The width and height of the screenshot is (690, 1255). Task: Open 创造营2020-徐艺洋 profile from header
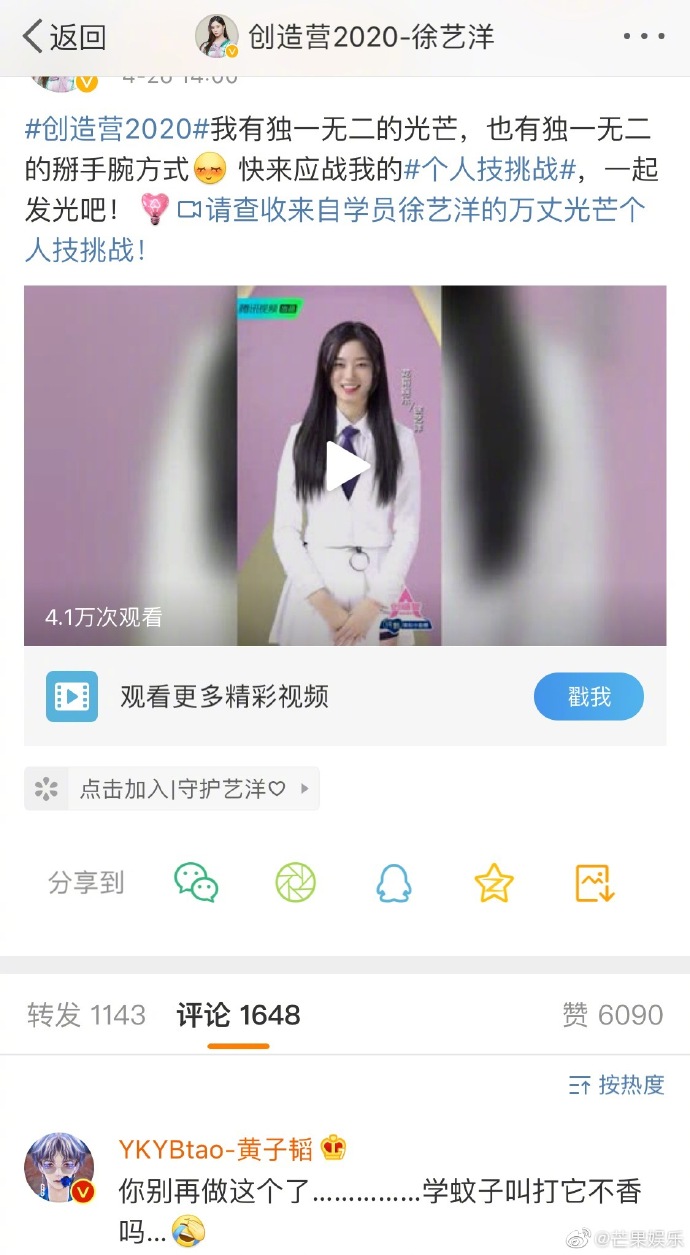click(x=345, y=37)
